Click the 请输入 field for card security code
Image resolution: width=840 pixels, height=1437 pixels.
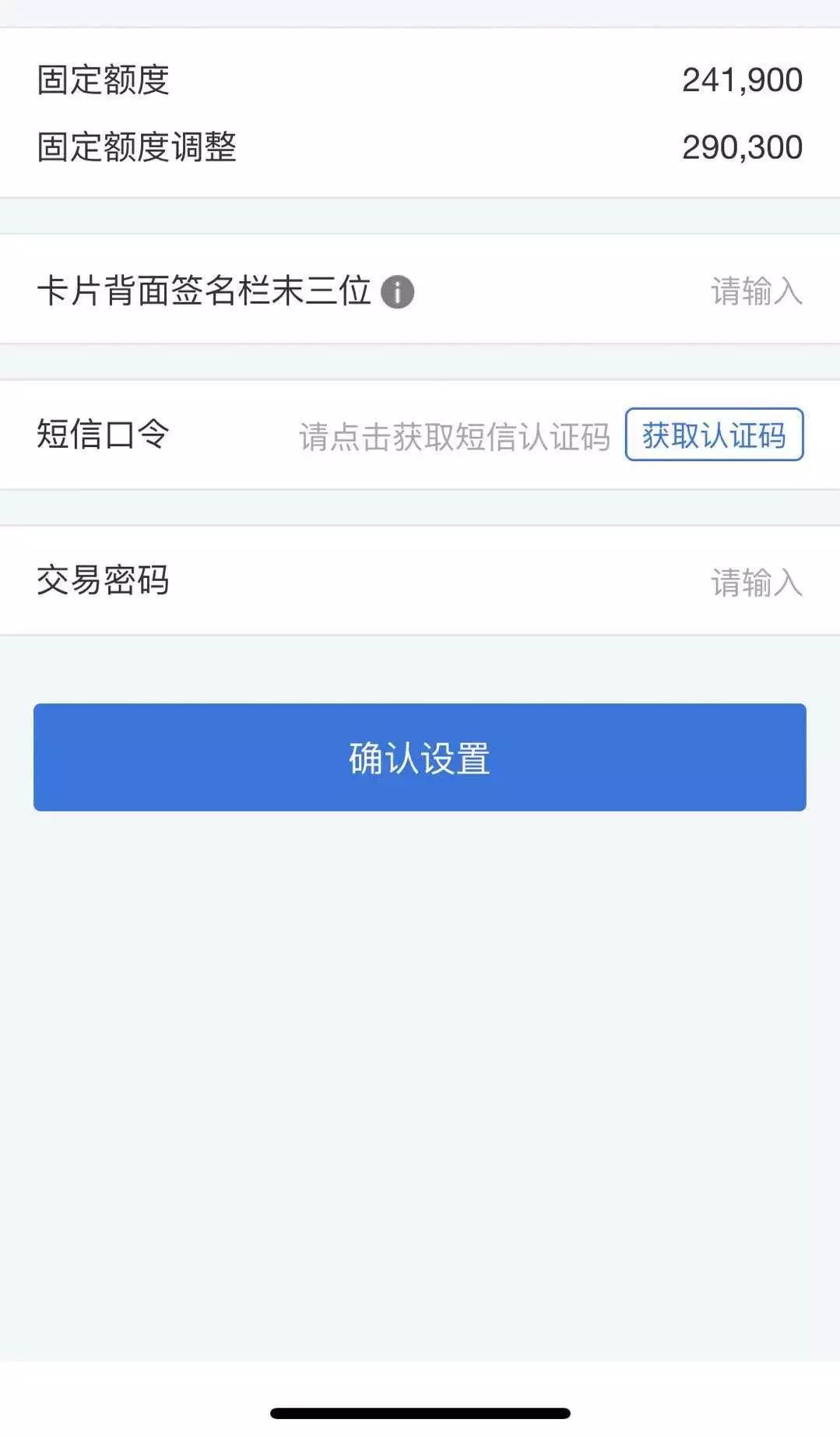coord(755,291)
